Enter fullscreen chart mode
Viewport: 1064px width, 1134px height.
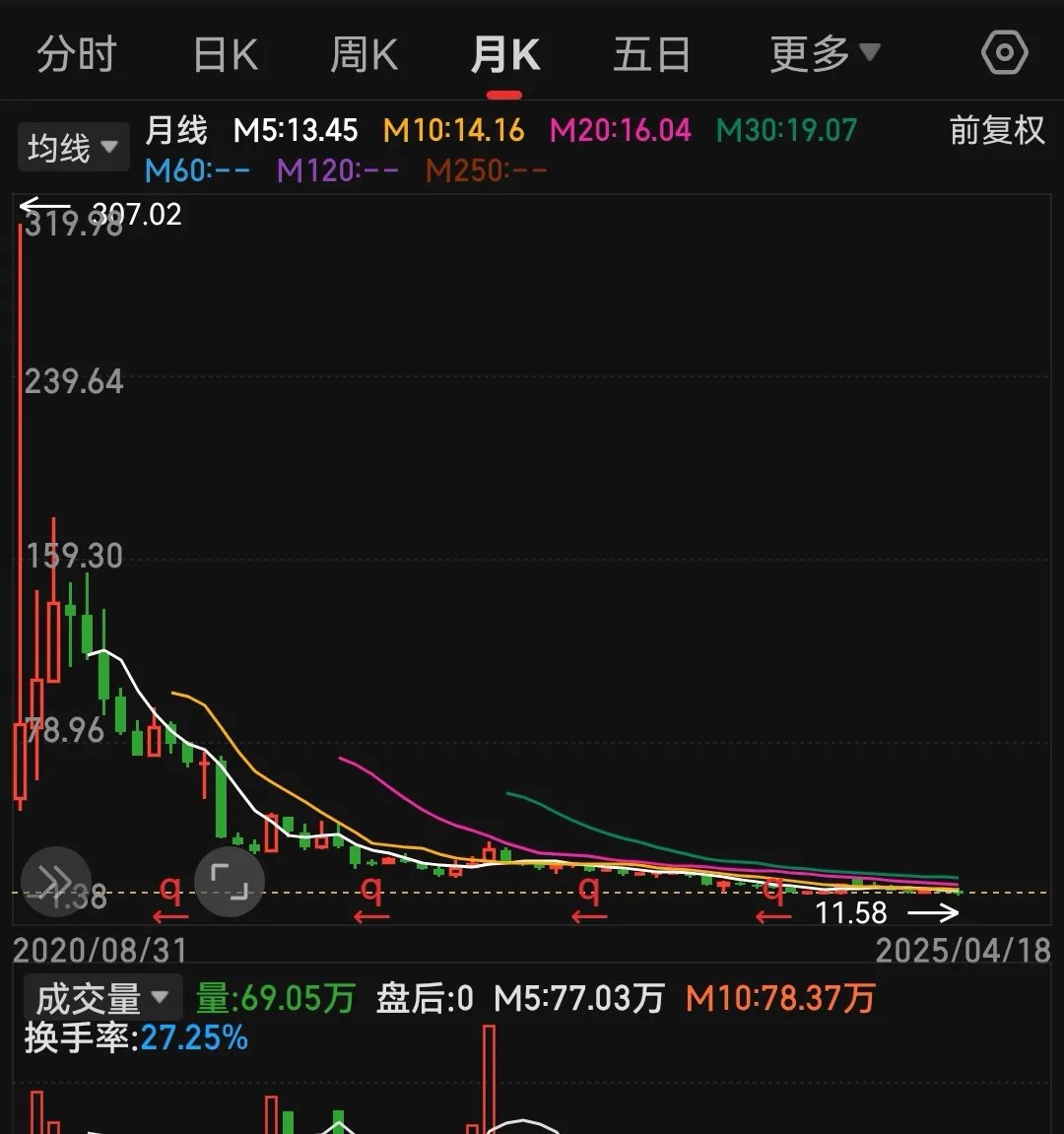tap(230, 881)
